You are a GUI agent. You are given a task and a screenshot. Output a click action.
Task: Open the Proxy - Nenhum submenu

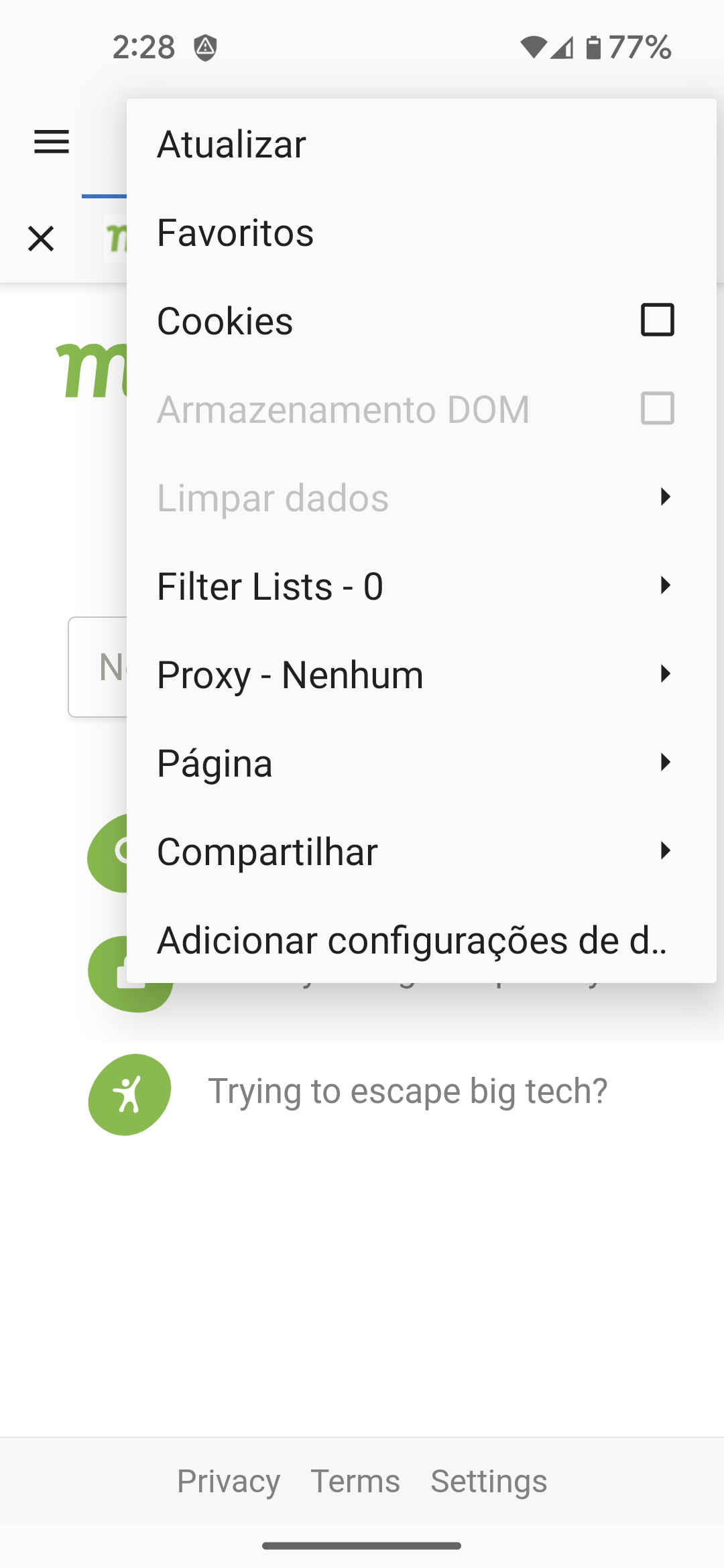pyautogui.click(x=421, y=675)
